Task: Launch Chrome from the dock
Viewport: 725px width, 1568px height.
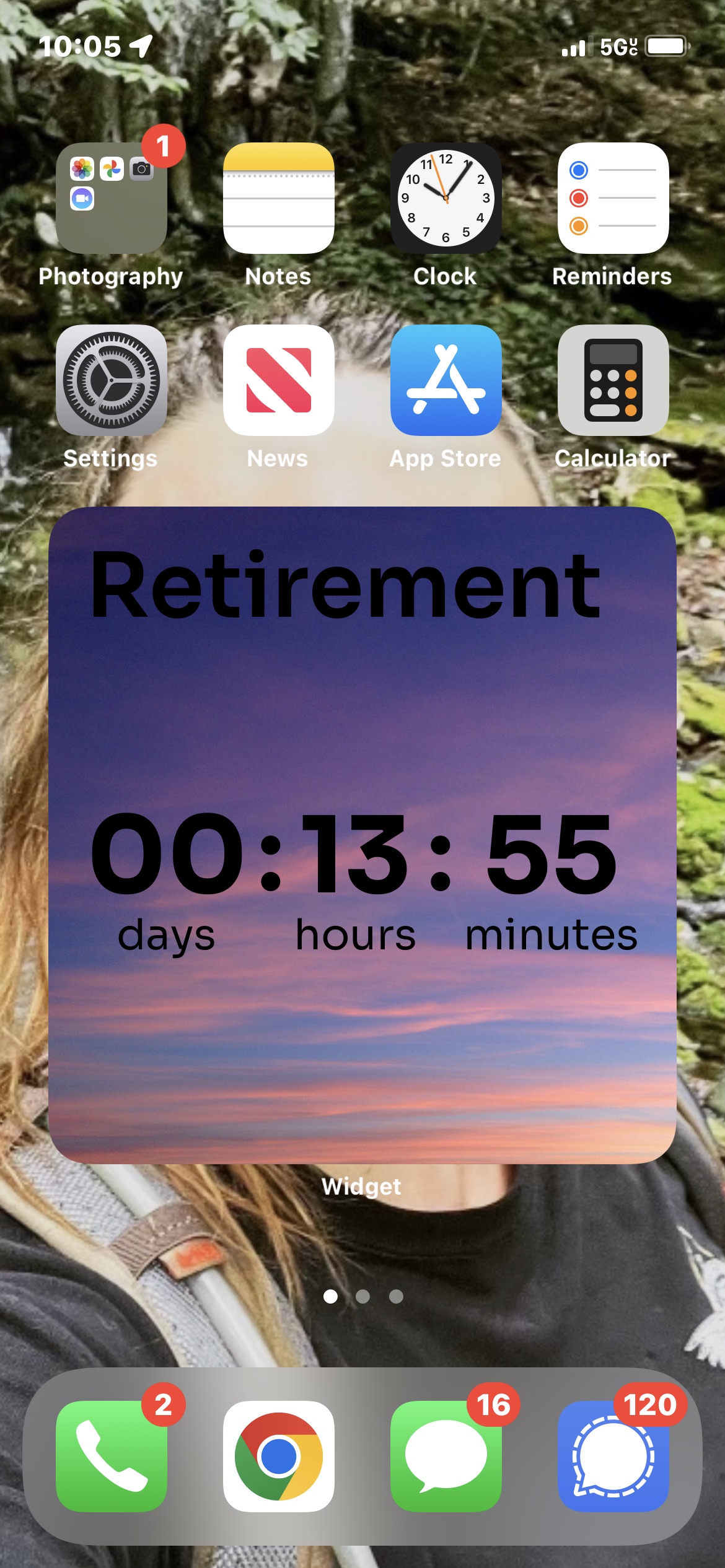Action: tap(278, 1456)
